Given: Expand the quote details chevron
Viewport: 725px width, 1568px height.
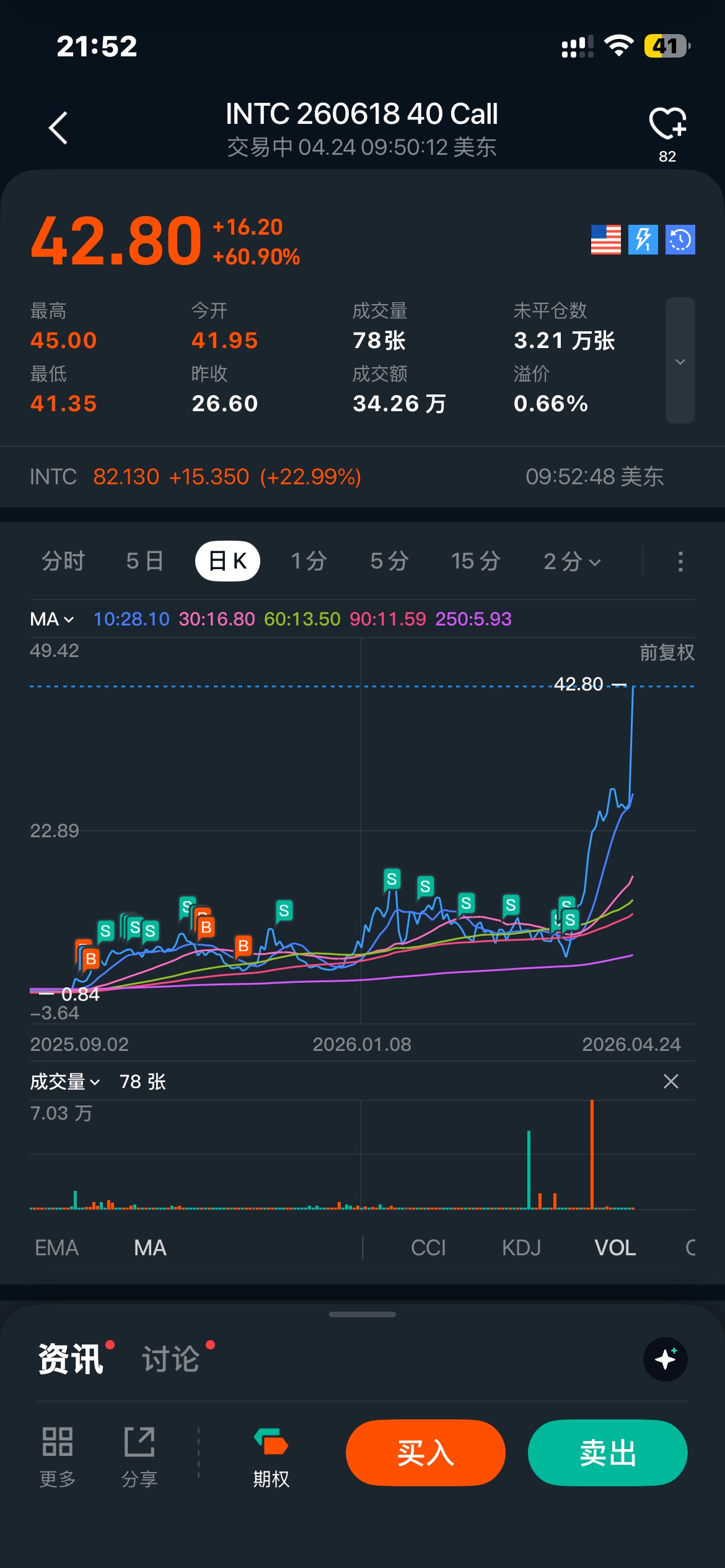Looking at the screenshot, I should tap(680, 361).
